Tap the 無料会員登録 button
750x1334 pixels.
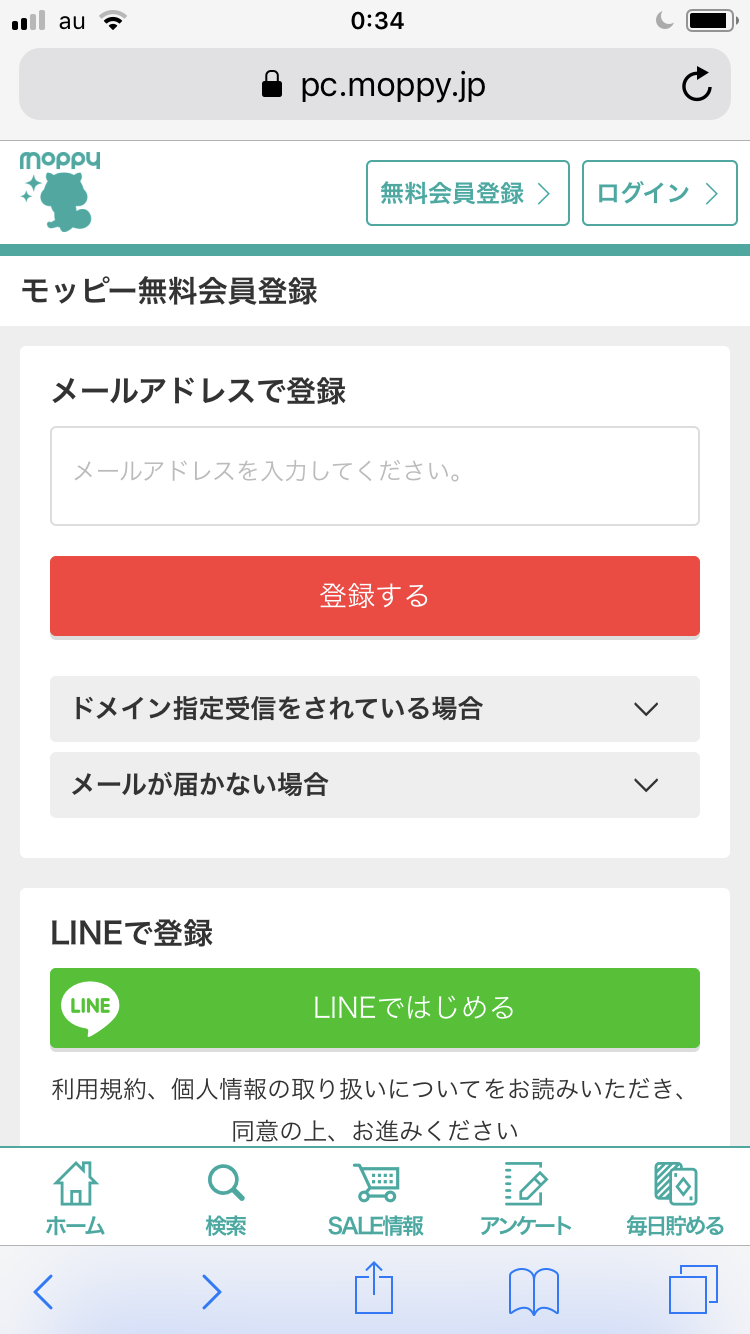click(x=468, y=193)
